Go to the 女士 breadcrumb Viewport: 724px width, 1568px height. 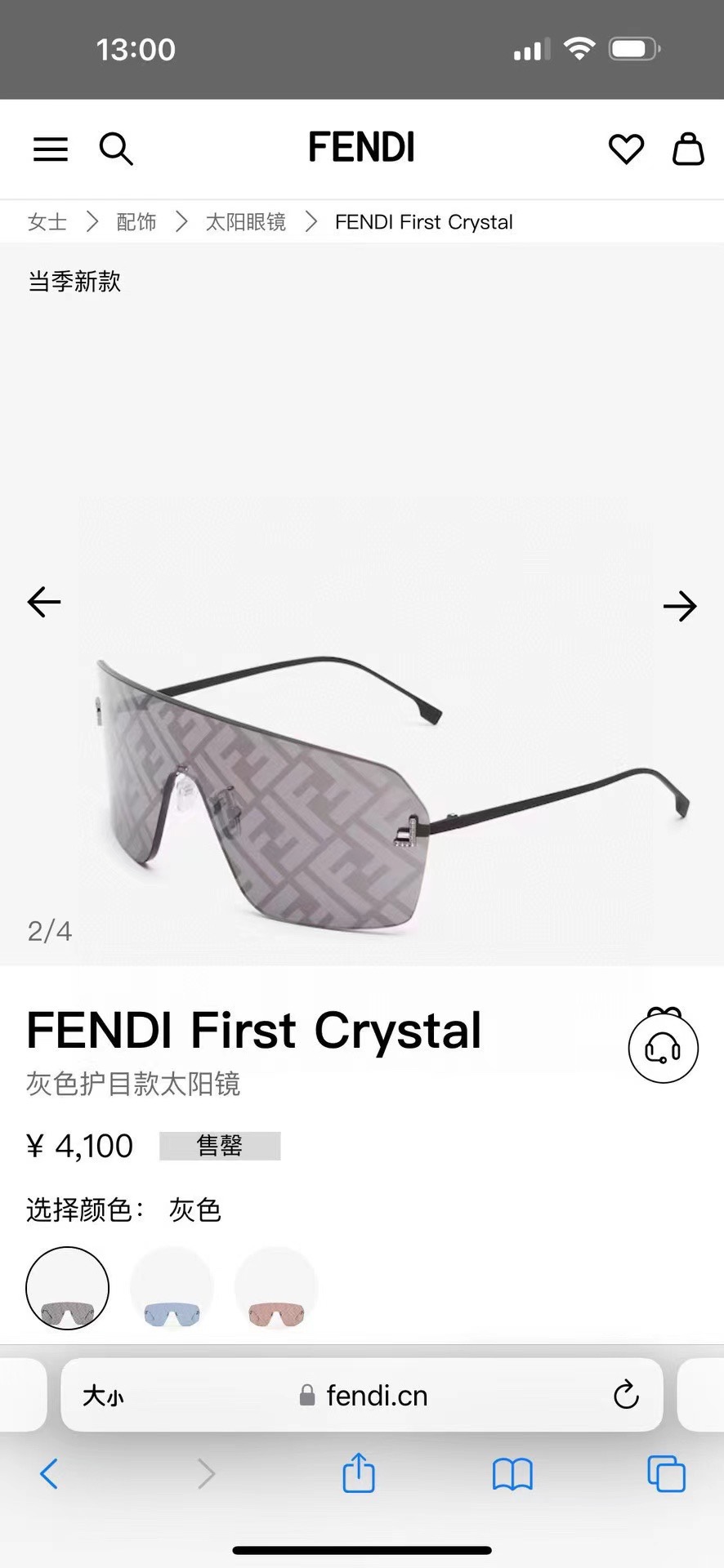tap(47, 222)
